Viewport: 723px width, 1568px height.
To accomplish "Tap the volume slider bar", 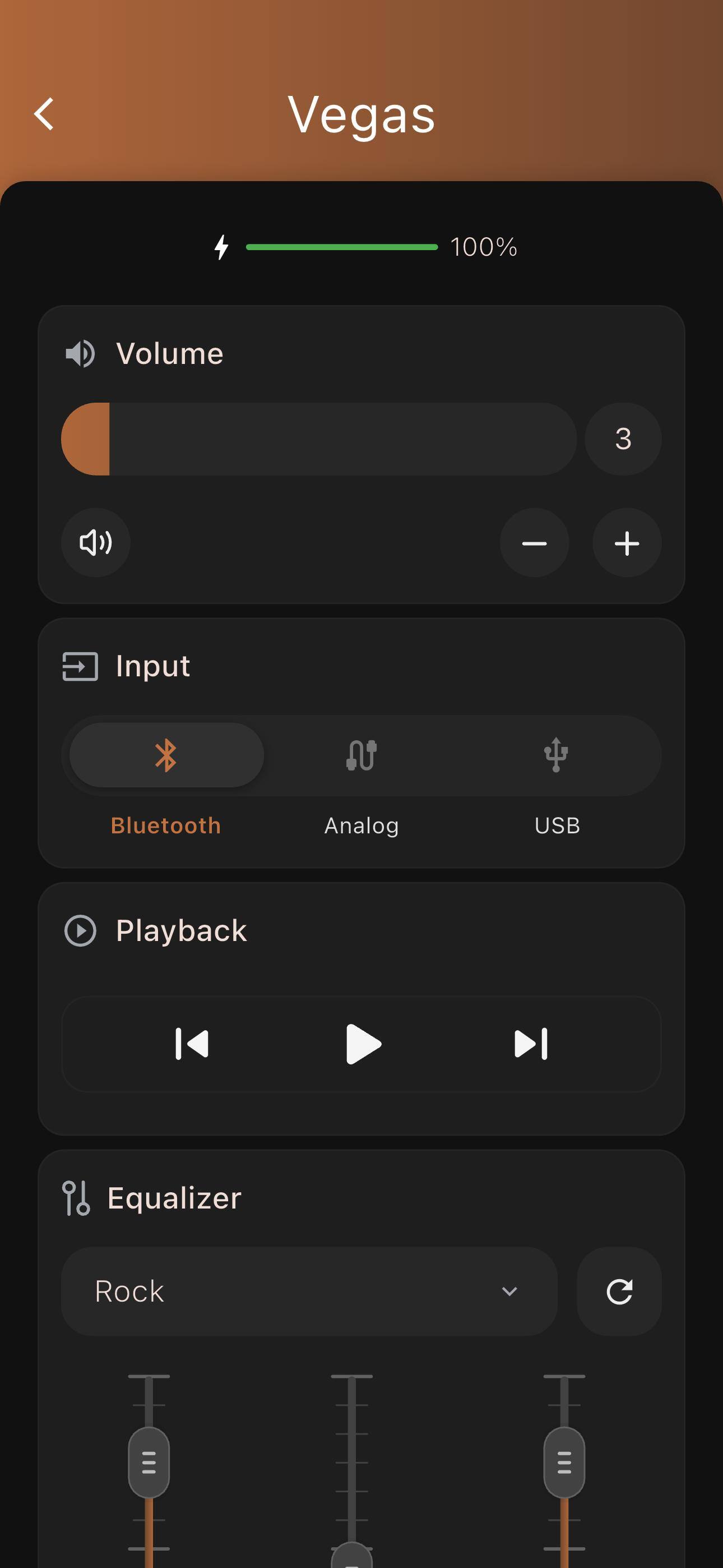I will click(319, 439).
